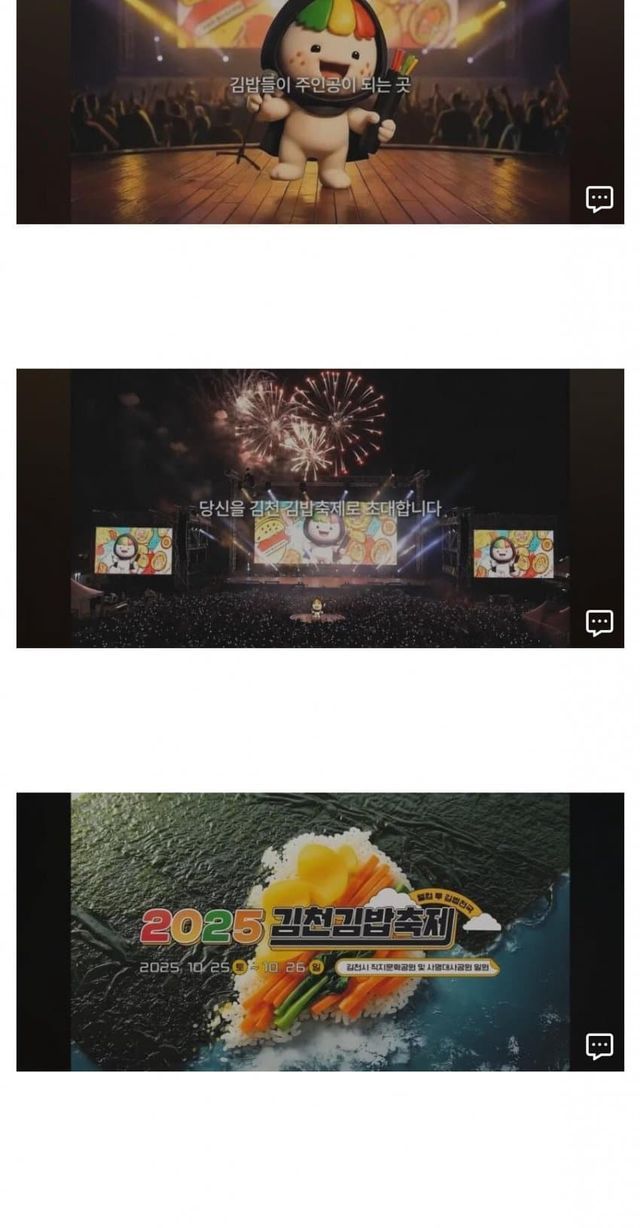Viewport: 640px width, 1228px height.
Task: View the kimbap mascot stage image full size
Action: click(x=320, y=112)
